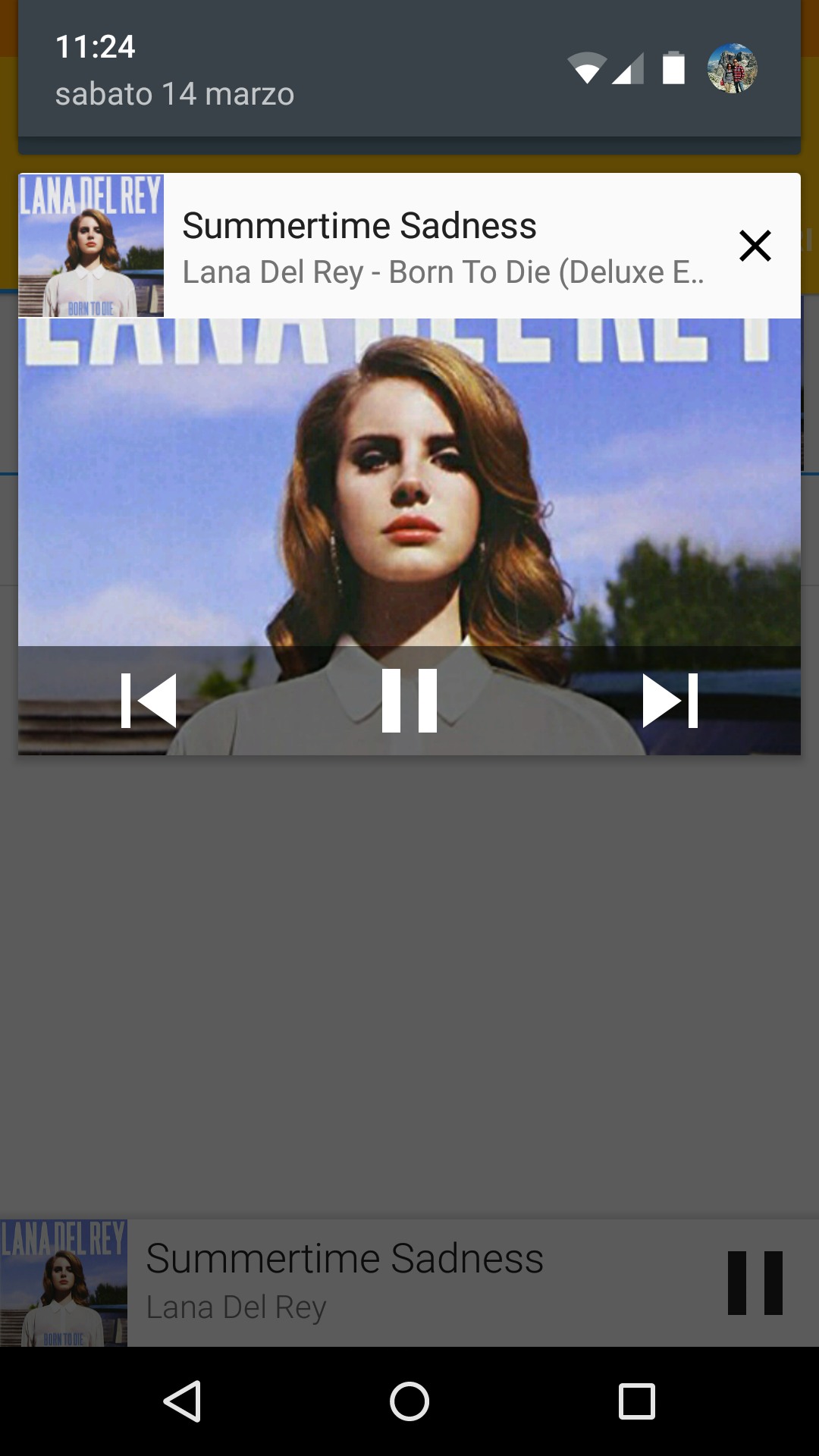Open the now playing bar for Lana Del Rey
Image resolution: width=819 pixels, height=1456 pixels.
coord(409,1283)
